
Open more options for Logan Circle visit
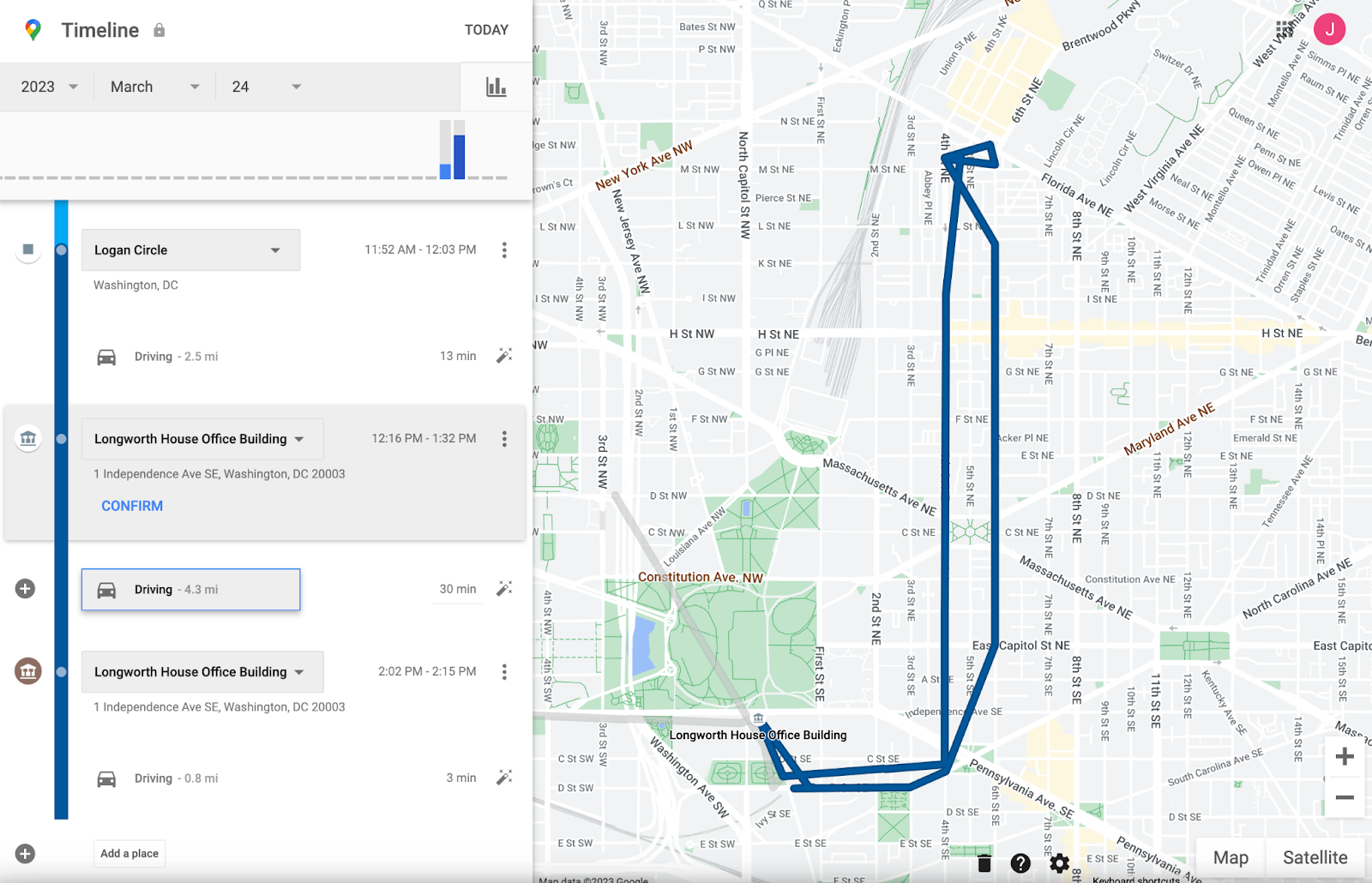(504, 250)
